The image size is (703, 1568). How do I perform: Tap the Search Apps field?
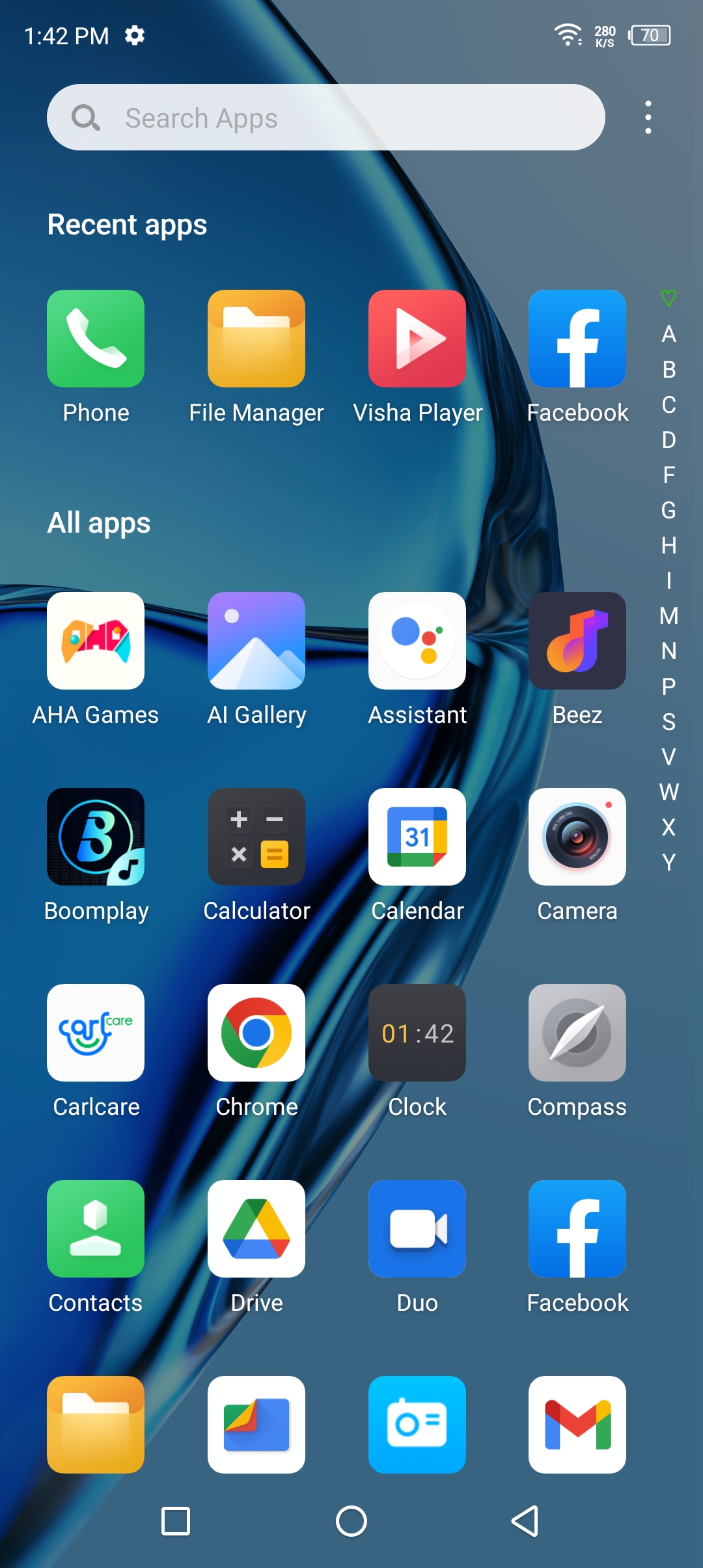[325, 117]
